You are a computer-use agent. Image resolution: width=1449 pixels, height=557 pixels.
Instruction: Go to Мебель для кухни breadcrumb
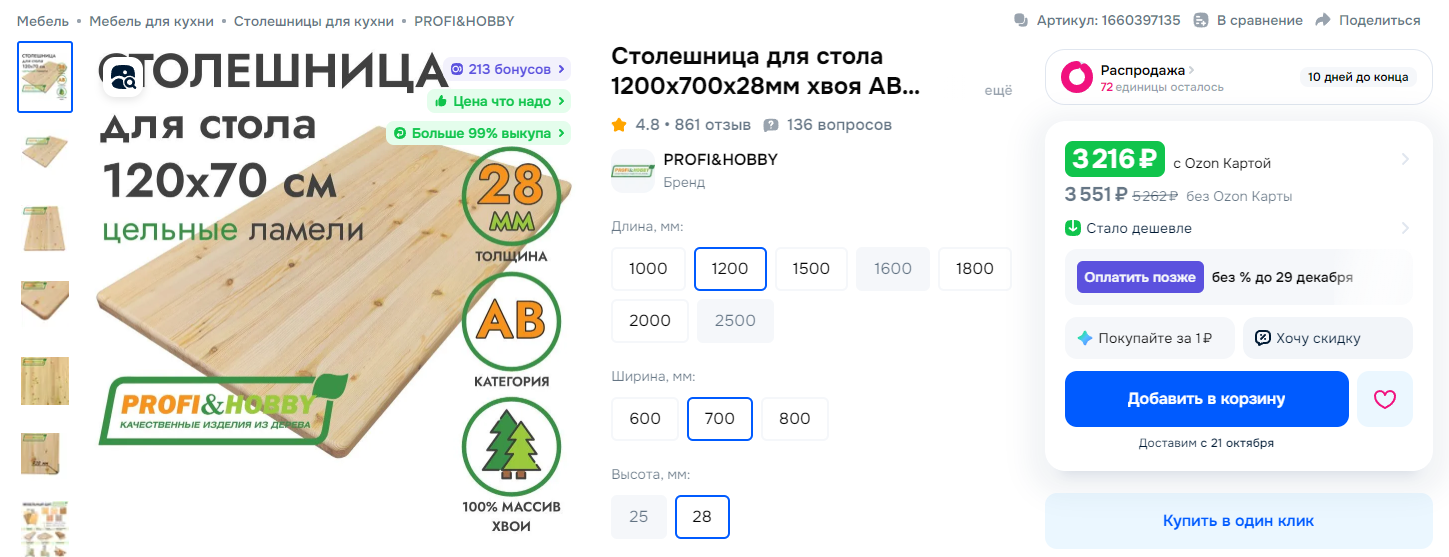[x=150, y=21]
